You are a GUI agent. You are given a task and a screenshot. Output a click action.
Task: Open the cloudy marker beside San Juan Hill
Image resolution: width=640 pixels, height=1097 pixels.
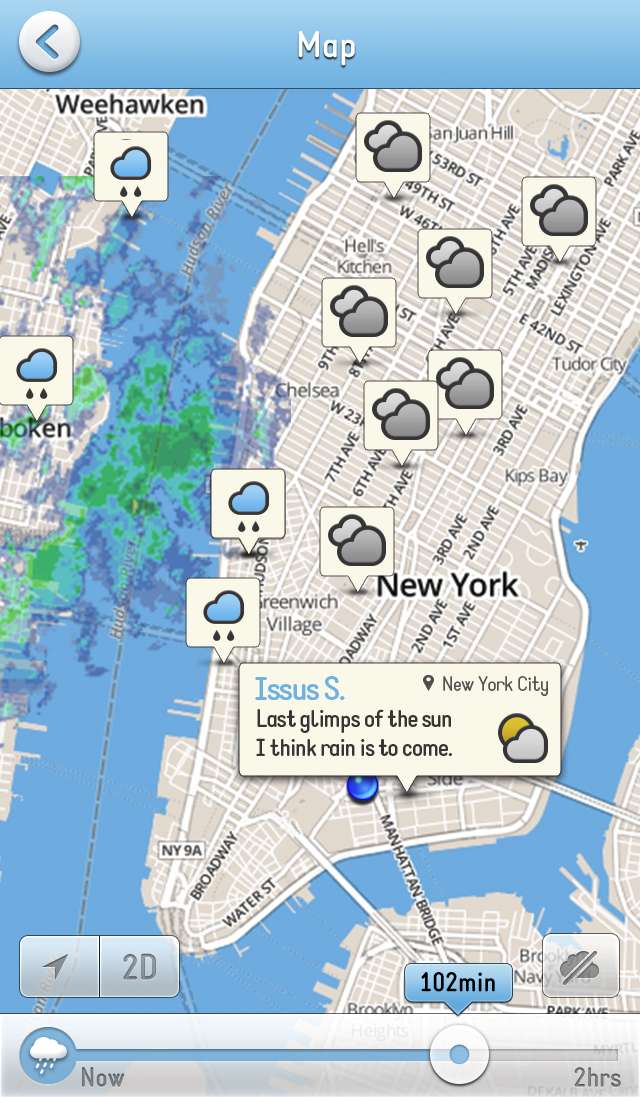[x=393, y=148]
